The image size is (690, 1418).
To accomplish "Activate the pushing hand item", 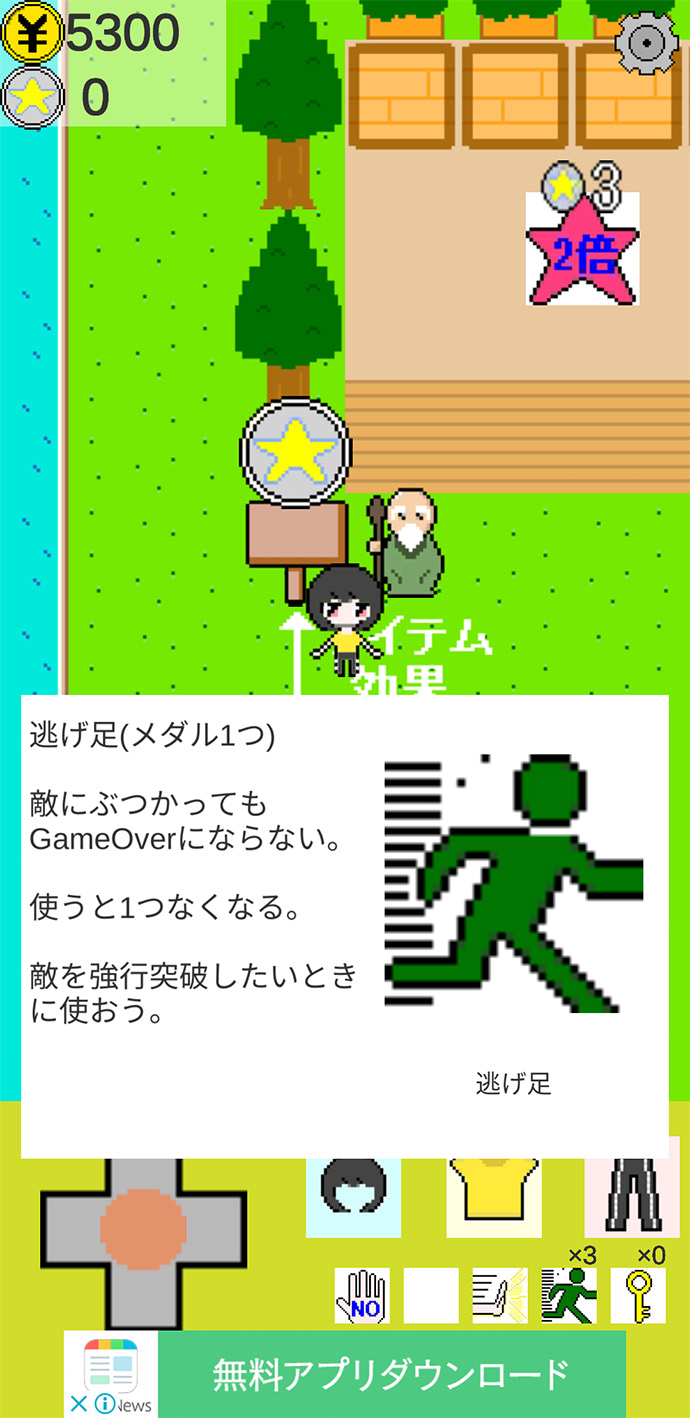I will [x=499, y=1296].
